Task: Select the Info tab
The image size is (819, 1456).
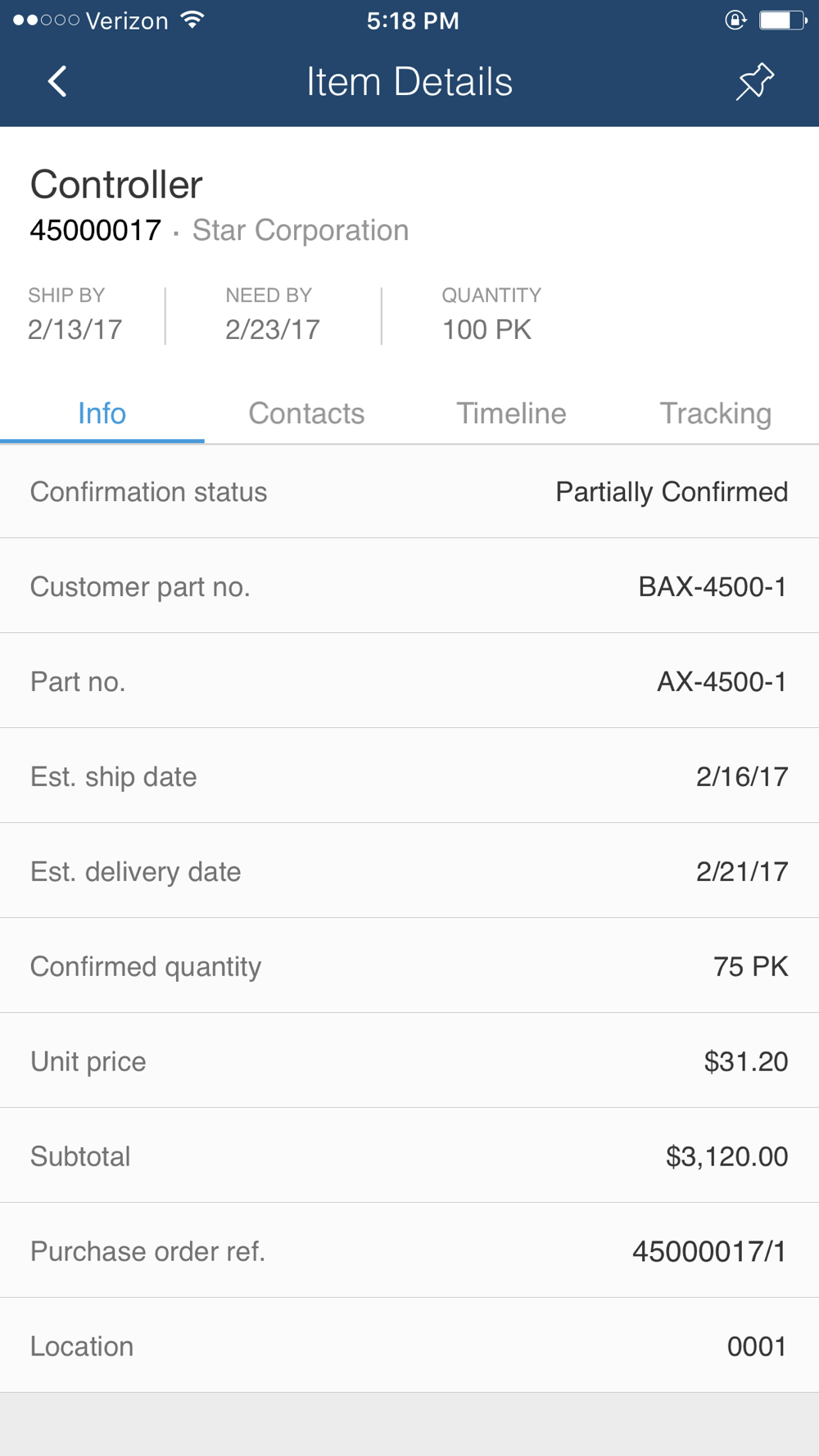Action: click(x=102, y=414)
